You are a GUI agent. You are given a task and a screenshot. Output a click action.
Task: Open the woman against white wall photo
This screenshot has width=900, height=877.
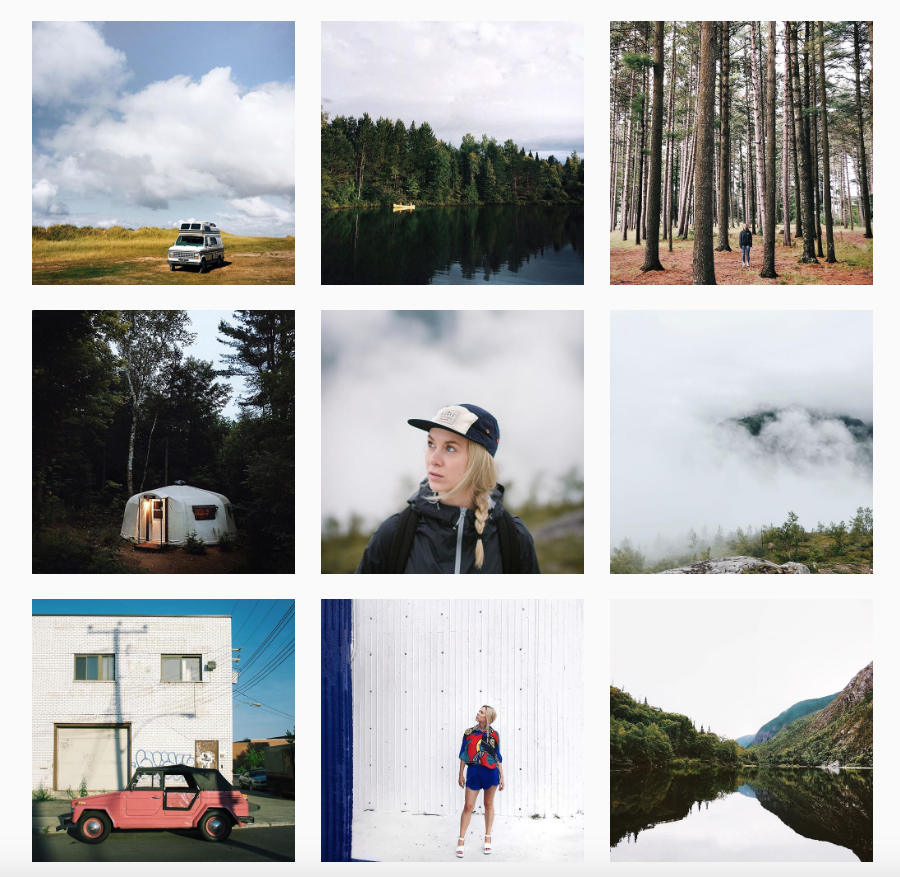(452, 730)
